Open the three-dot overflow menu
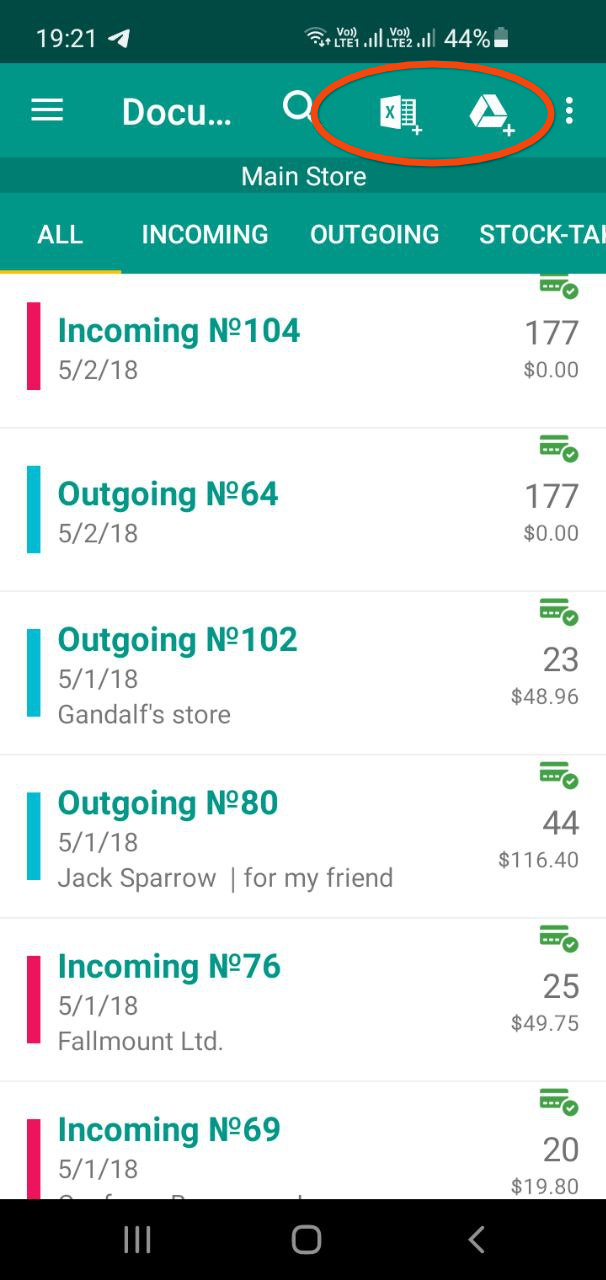 pos(569,111)
